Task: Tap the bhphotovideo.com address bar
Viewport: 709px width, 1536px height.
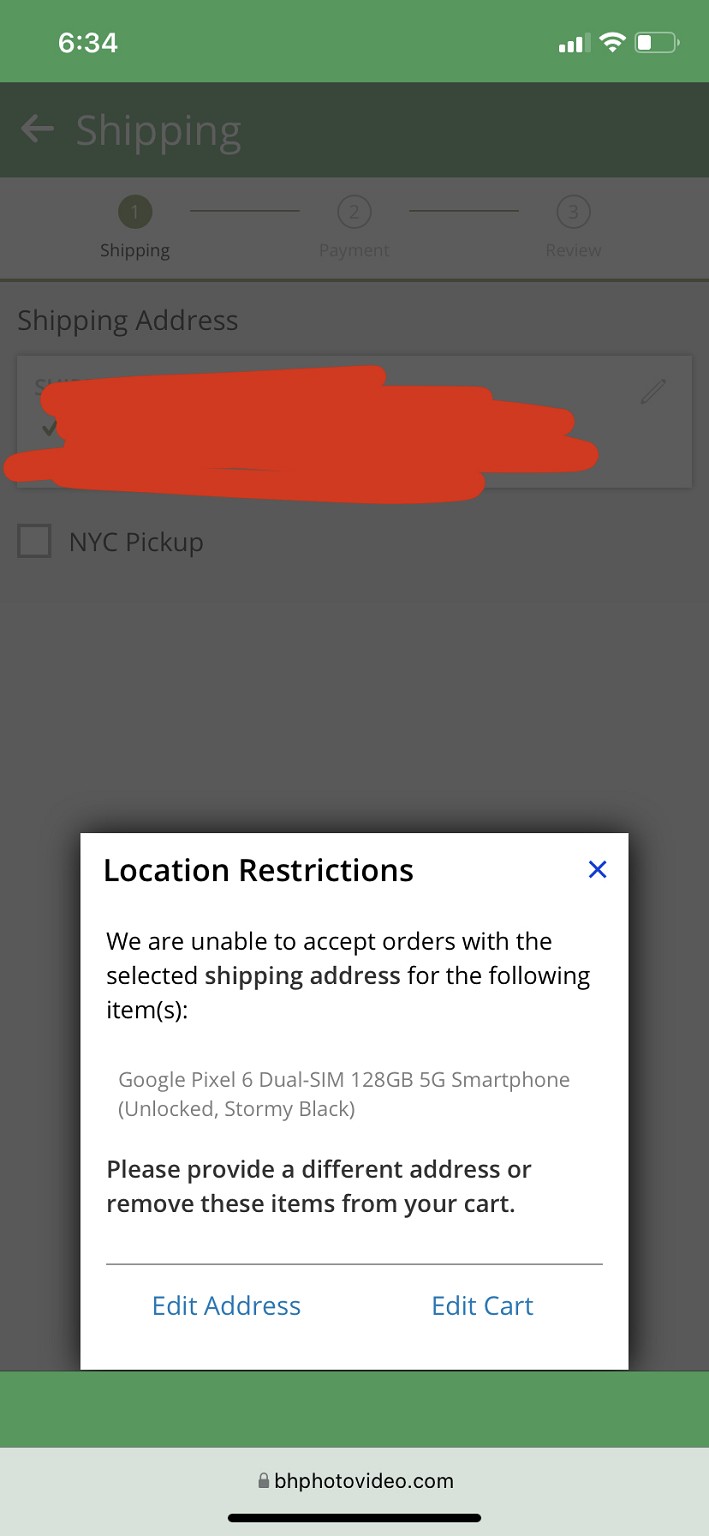Action: pos(355,1481)
